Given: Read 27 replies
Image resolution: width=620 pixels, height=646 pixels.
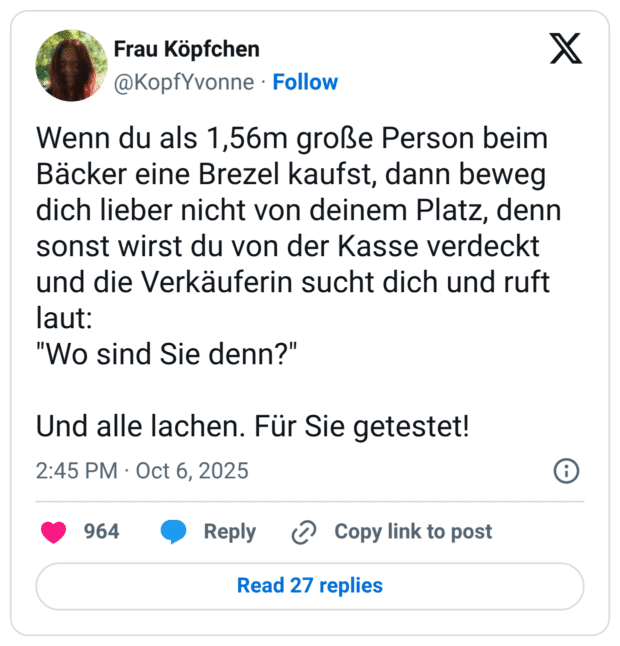Looking at the screenshot, I should (309, 585).
